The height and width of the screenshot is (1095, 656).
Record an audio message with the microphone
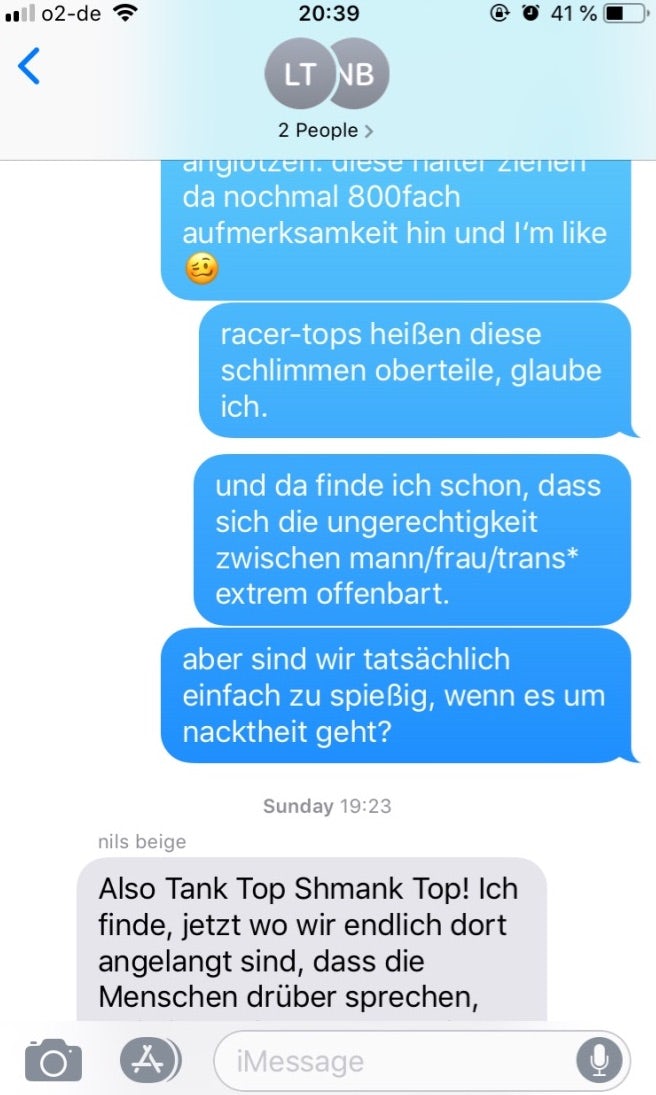600,1060
